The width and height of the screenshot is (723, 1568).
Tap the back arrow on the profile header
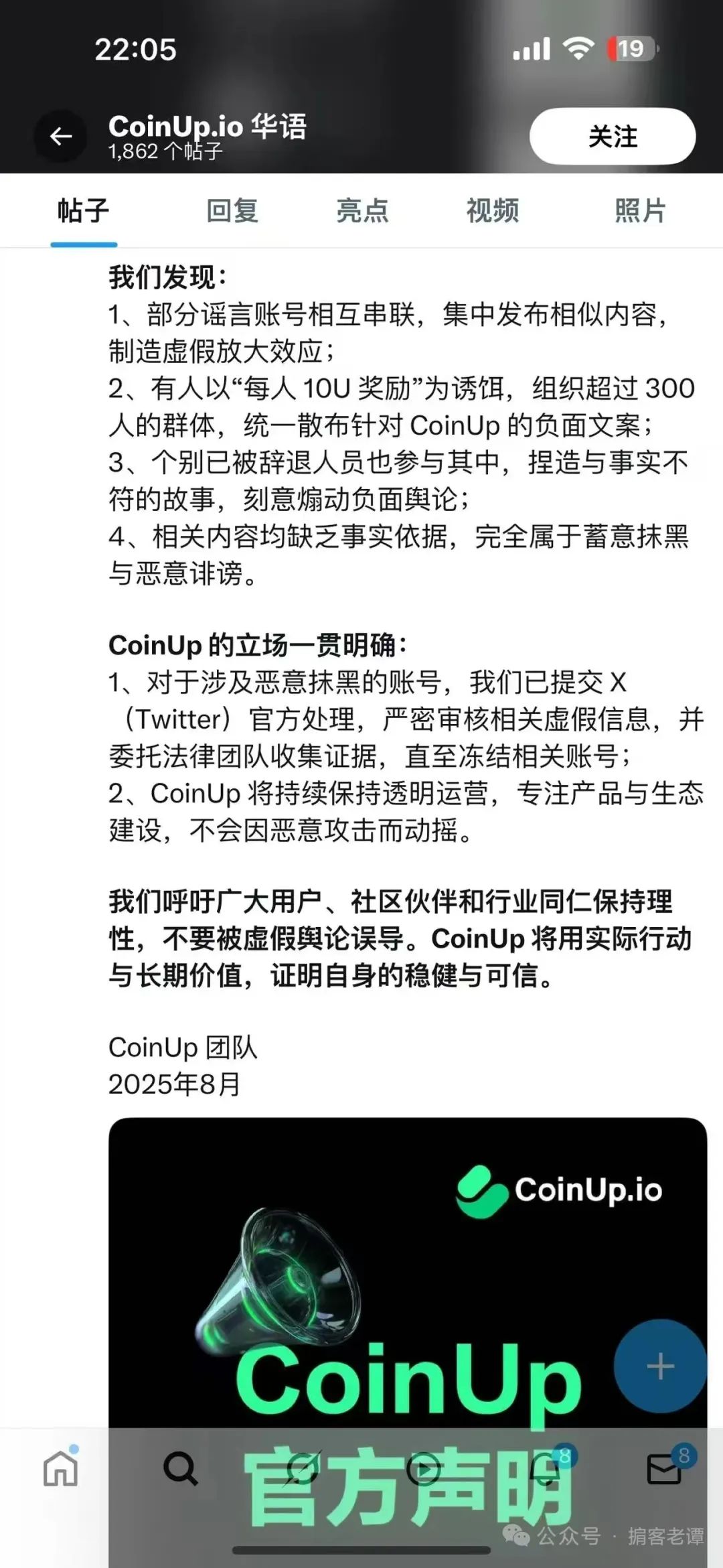pyautogui.click(x=59, y=135)
